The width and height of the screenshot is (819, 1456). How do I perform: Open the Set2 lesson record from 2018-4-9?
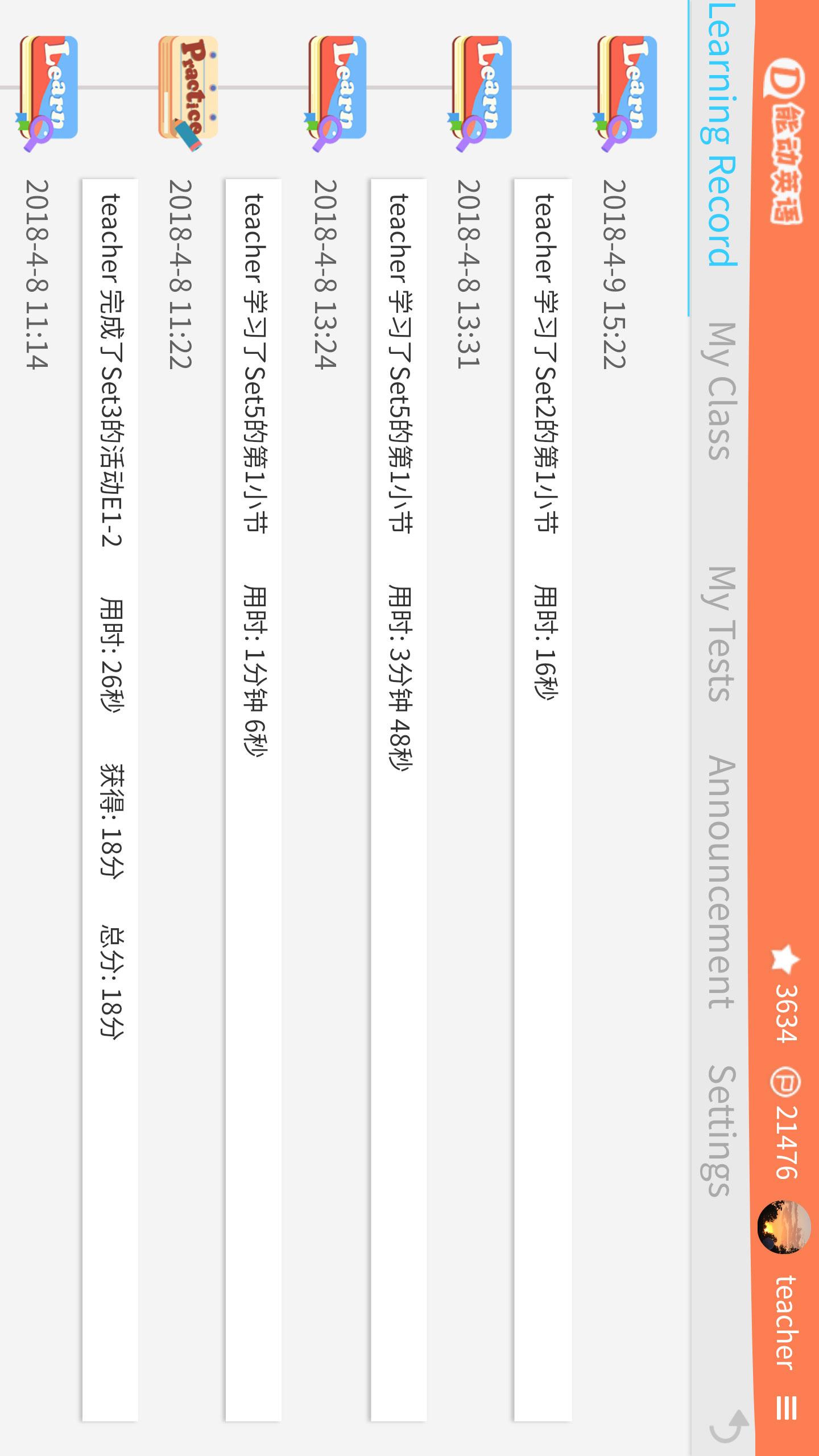coord(543,800)
